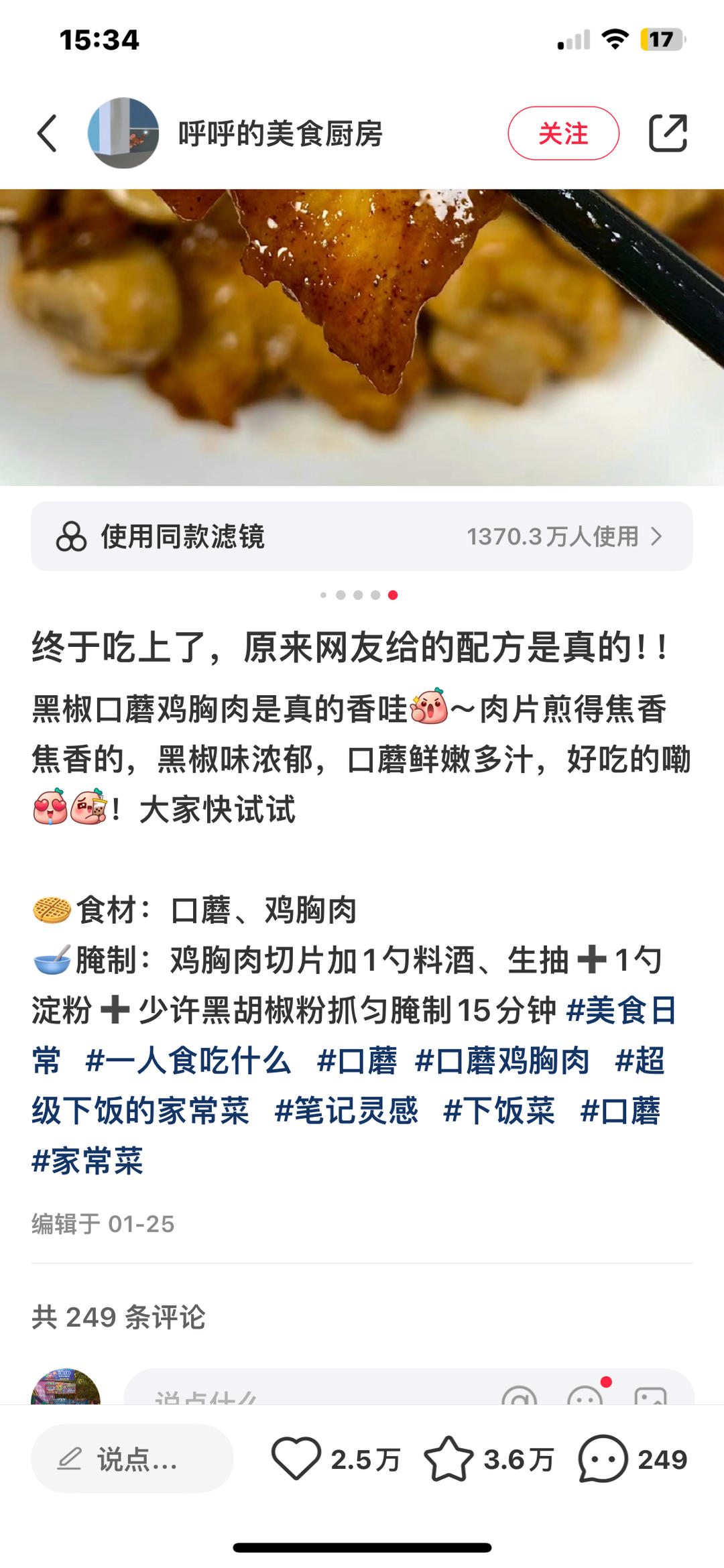Open hashtag #笔记灵感
This screenshot has height=1568, width=724.
tap(347, 1111)
